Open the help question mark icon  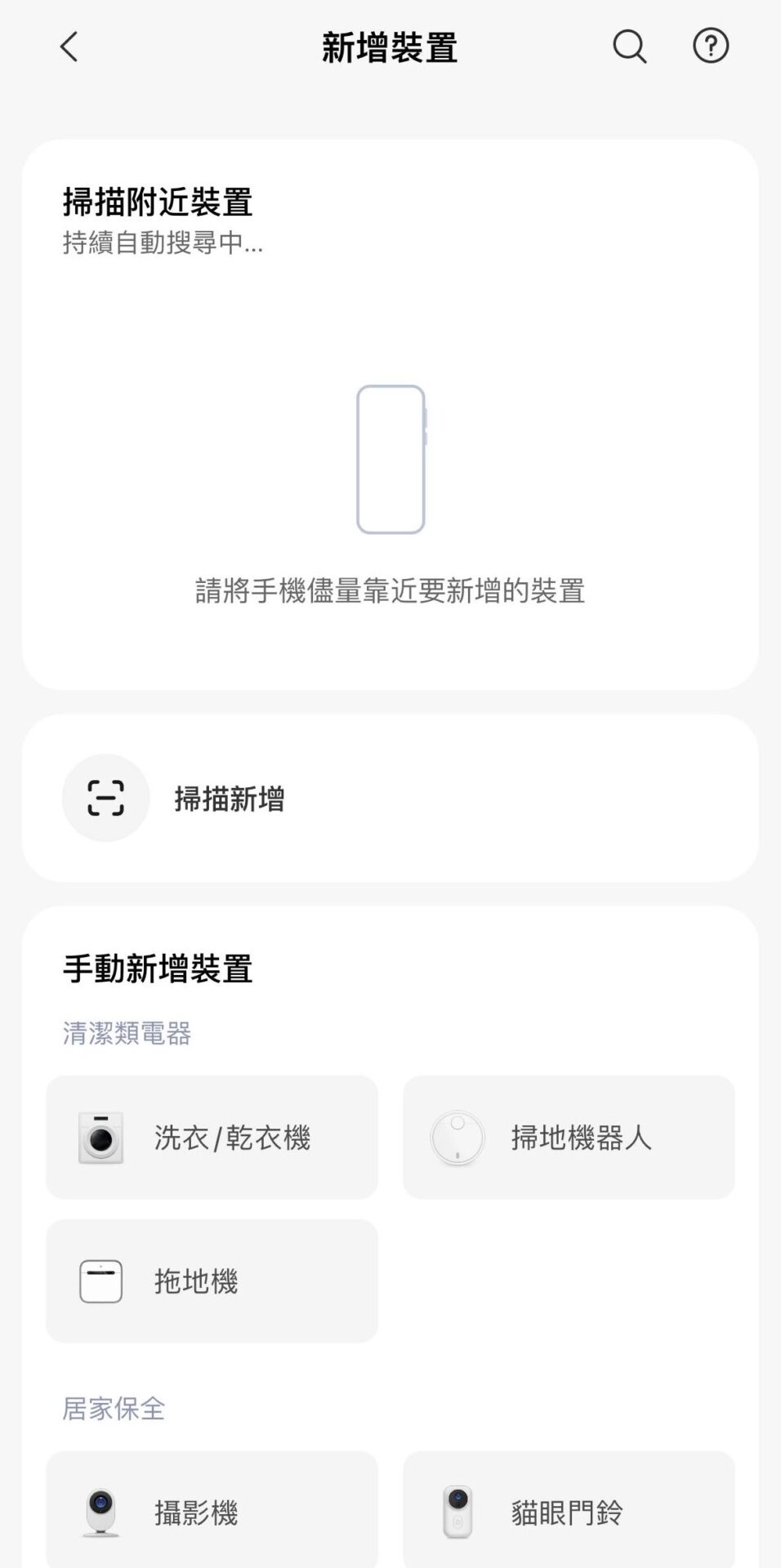(x=711, y=47)
